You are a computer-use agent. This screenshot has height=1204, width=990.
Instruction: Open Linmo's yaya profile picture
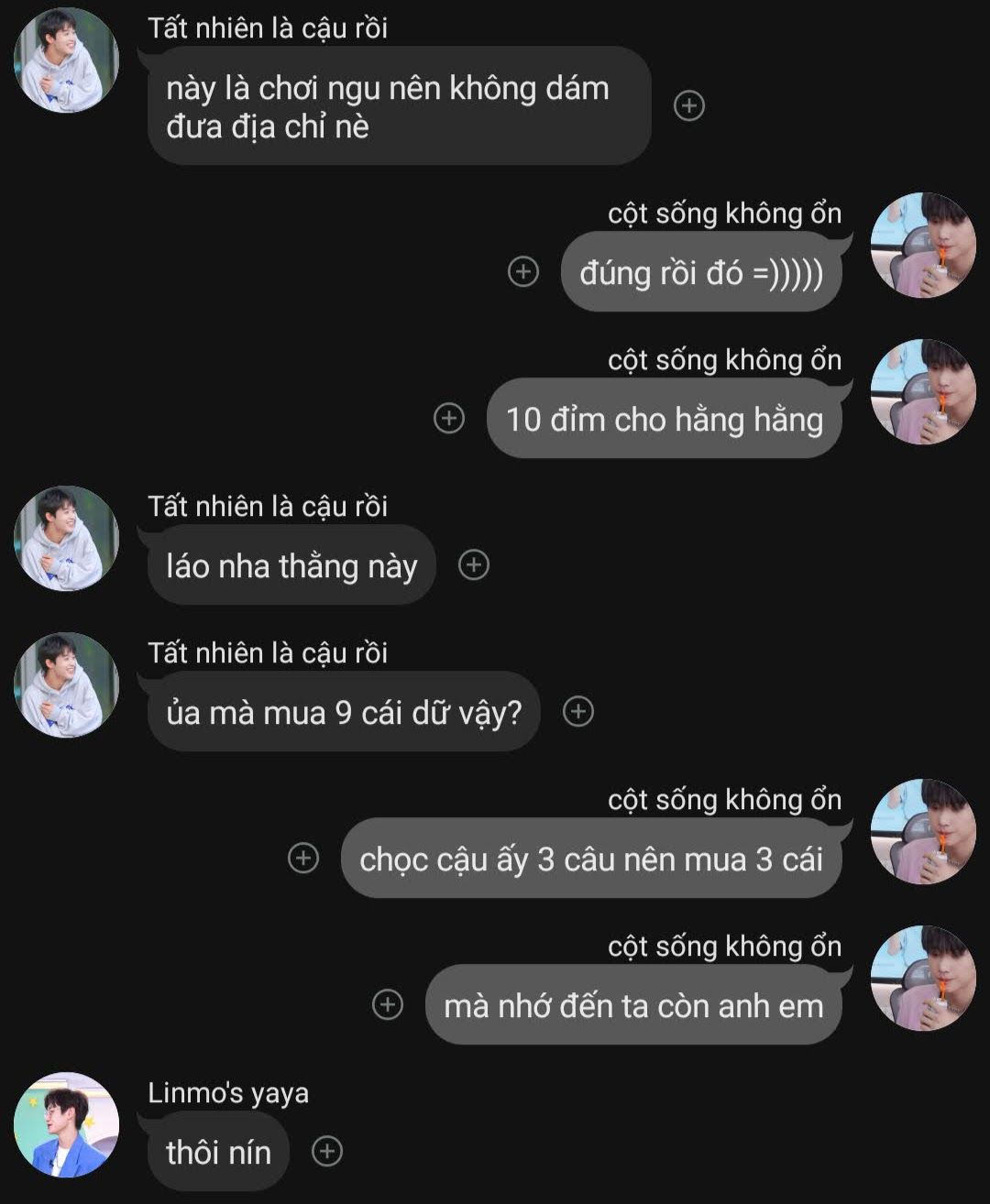click(x=66, y=1124)
